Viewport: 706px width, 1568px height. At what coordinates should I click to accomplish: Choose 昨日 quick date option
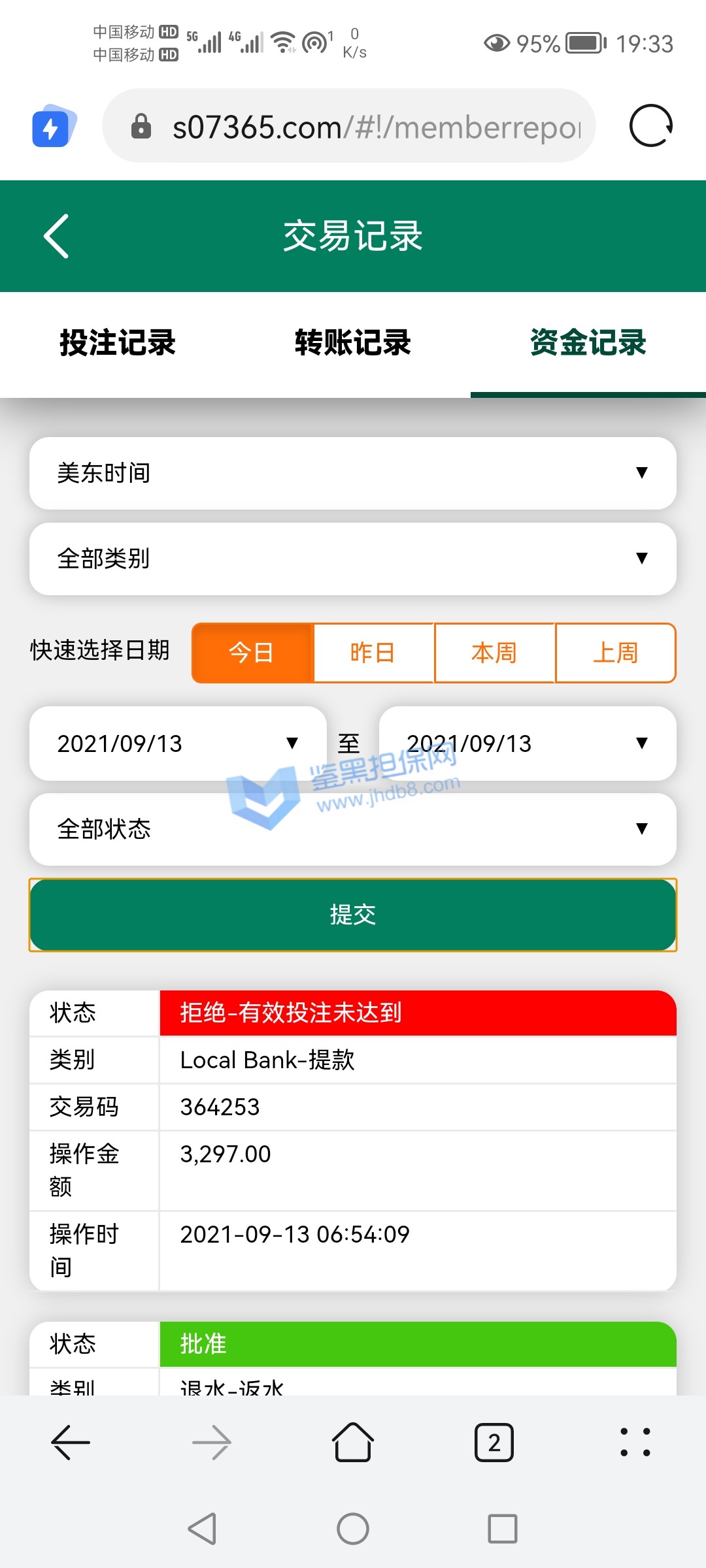373,653
